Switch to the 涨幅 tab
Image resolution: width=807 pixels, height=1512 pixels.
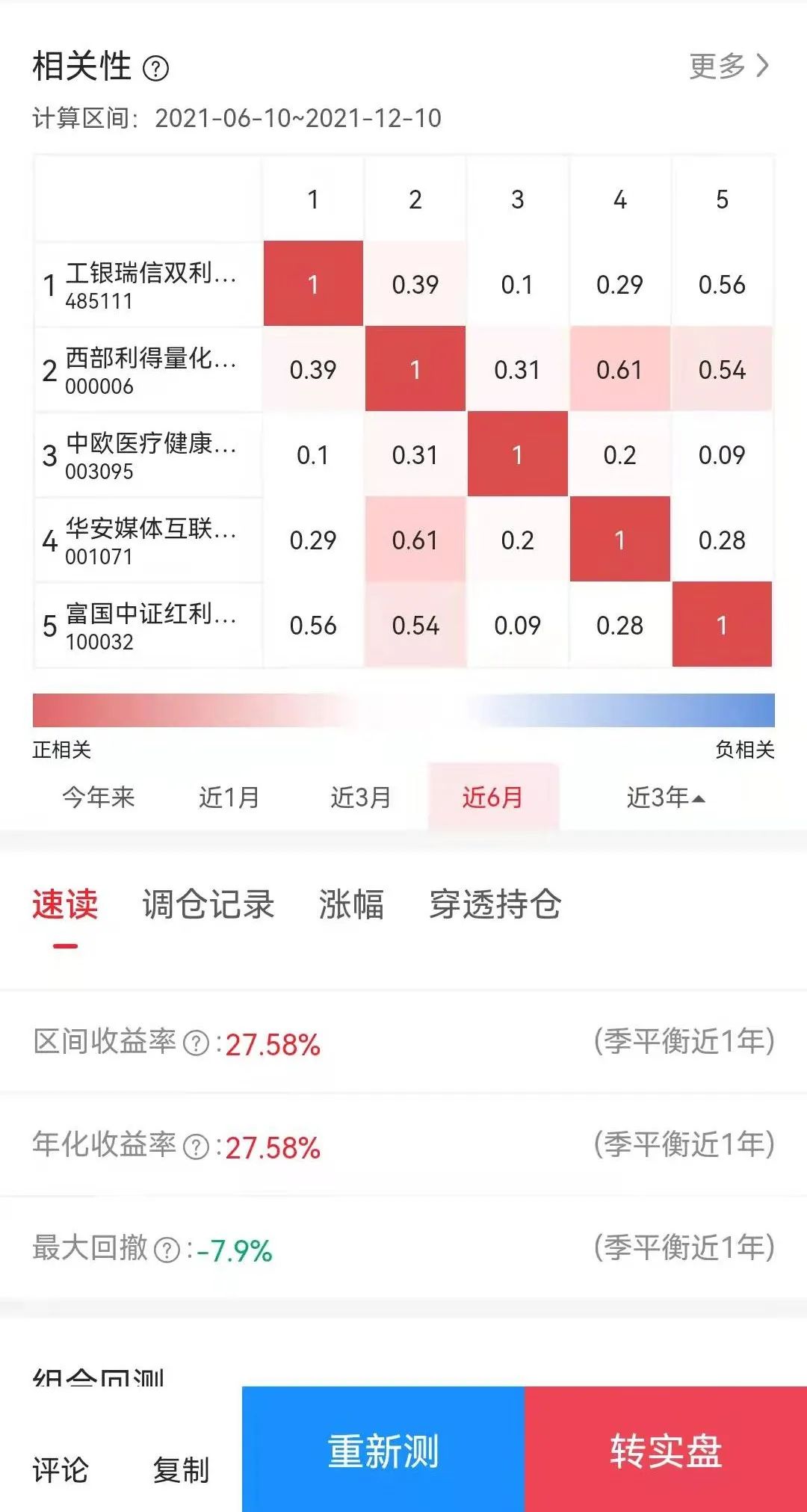pyautogui.click(x=351, y=904)
